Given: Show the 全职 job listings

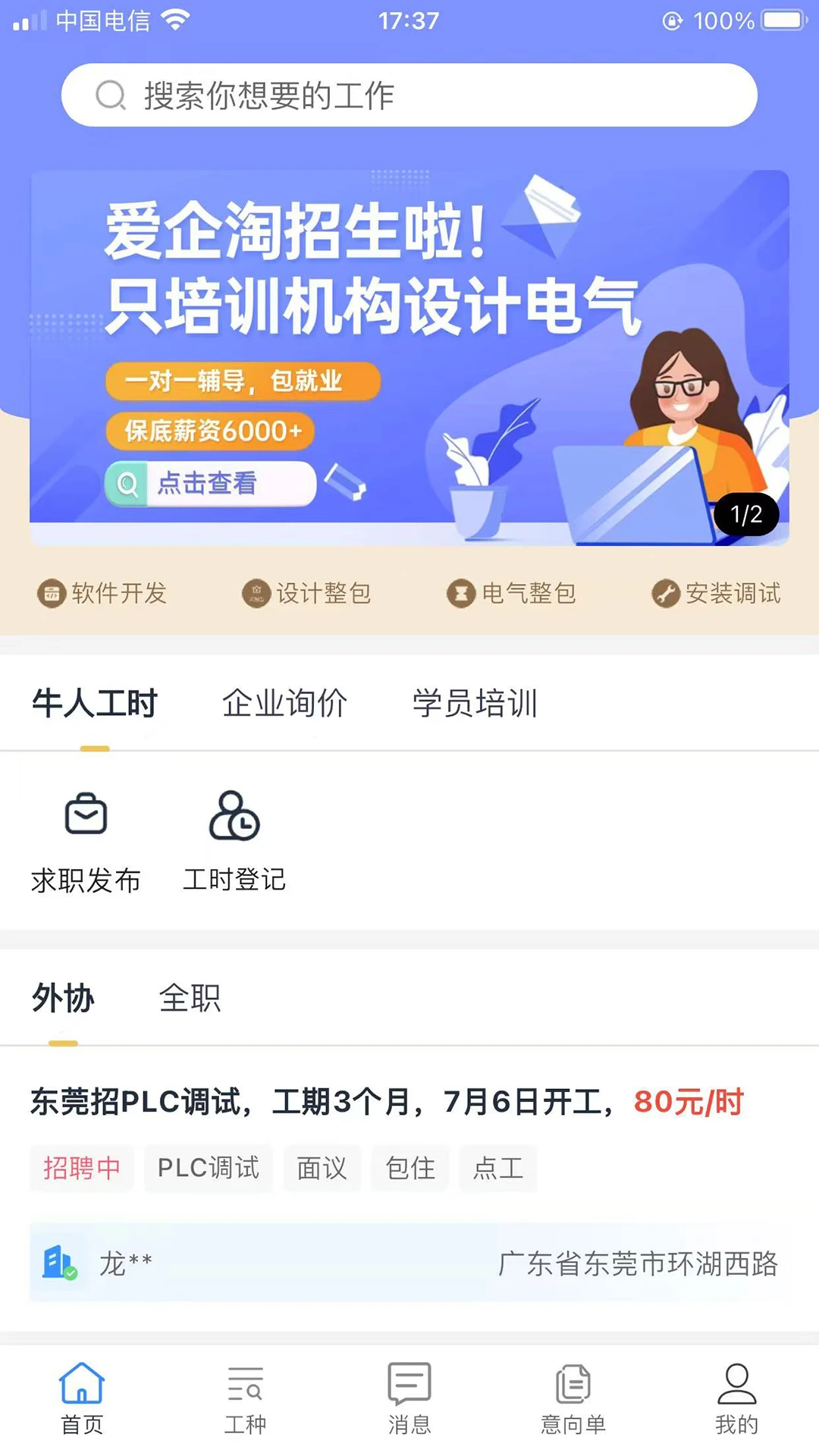Looking at the screenshot, I should 190,998.
